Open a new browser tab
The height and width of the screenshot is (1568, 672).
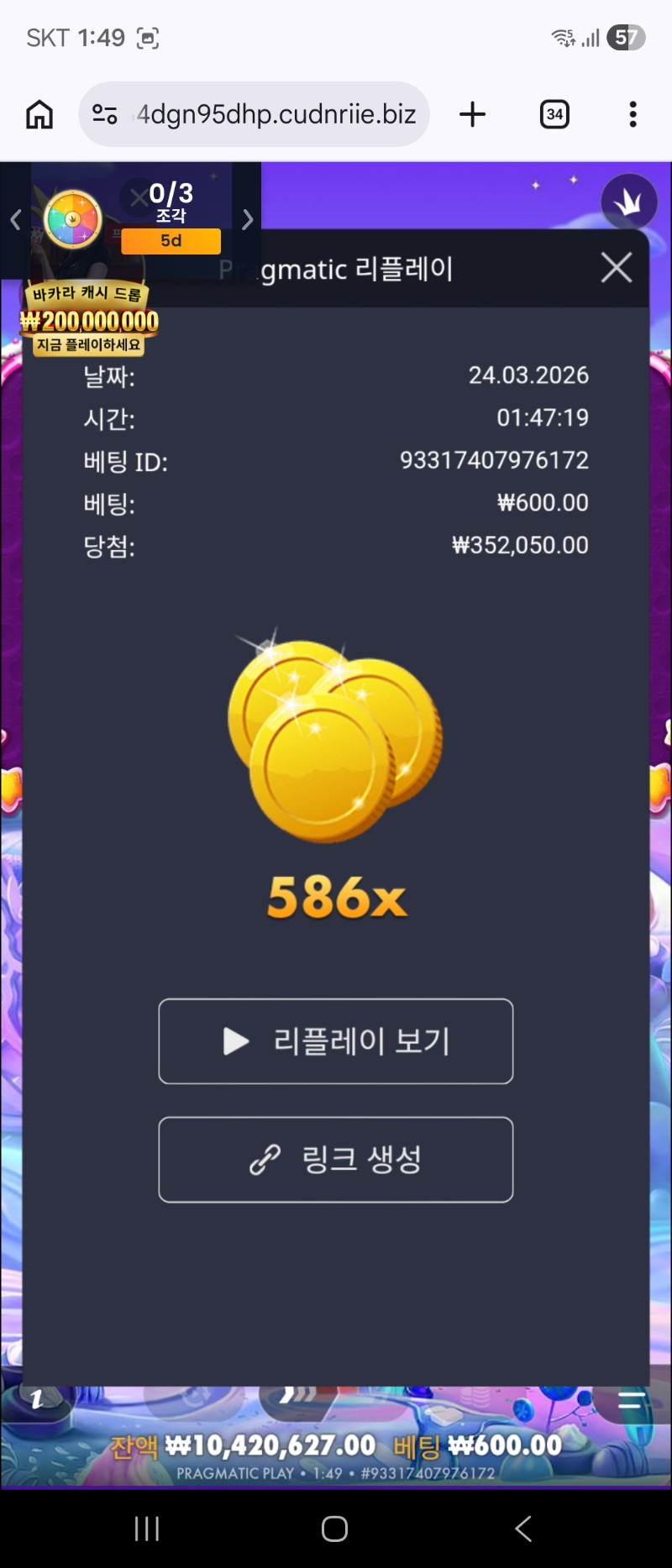[x=473, y=114]
